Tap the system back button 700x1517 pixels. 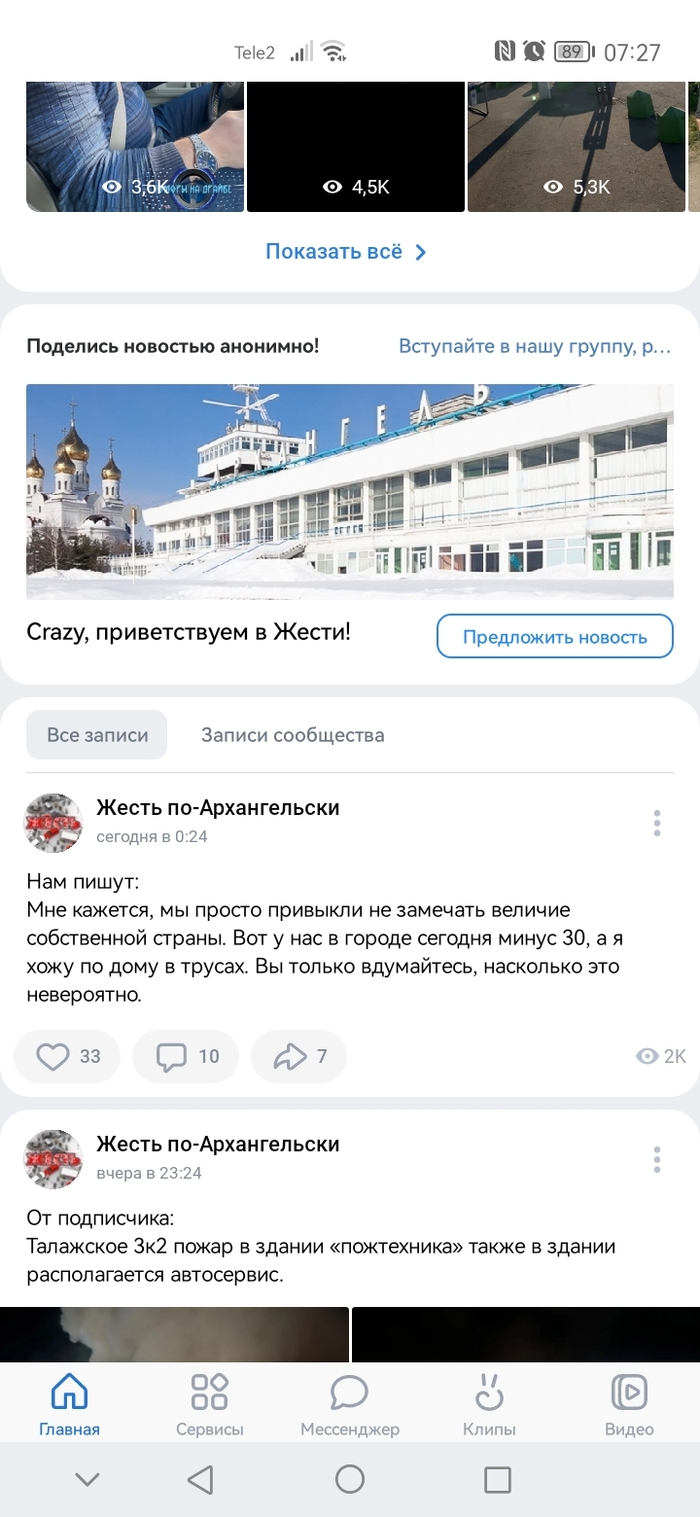pyautogui.click(x=201, y=1479)
